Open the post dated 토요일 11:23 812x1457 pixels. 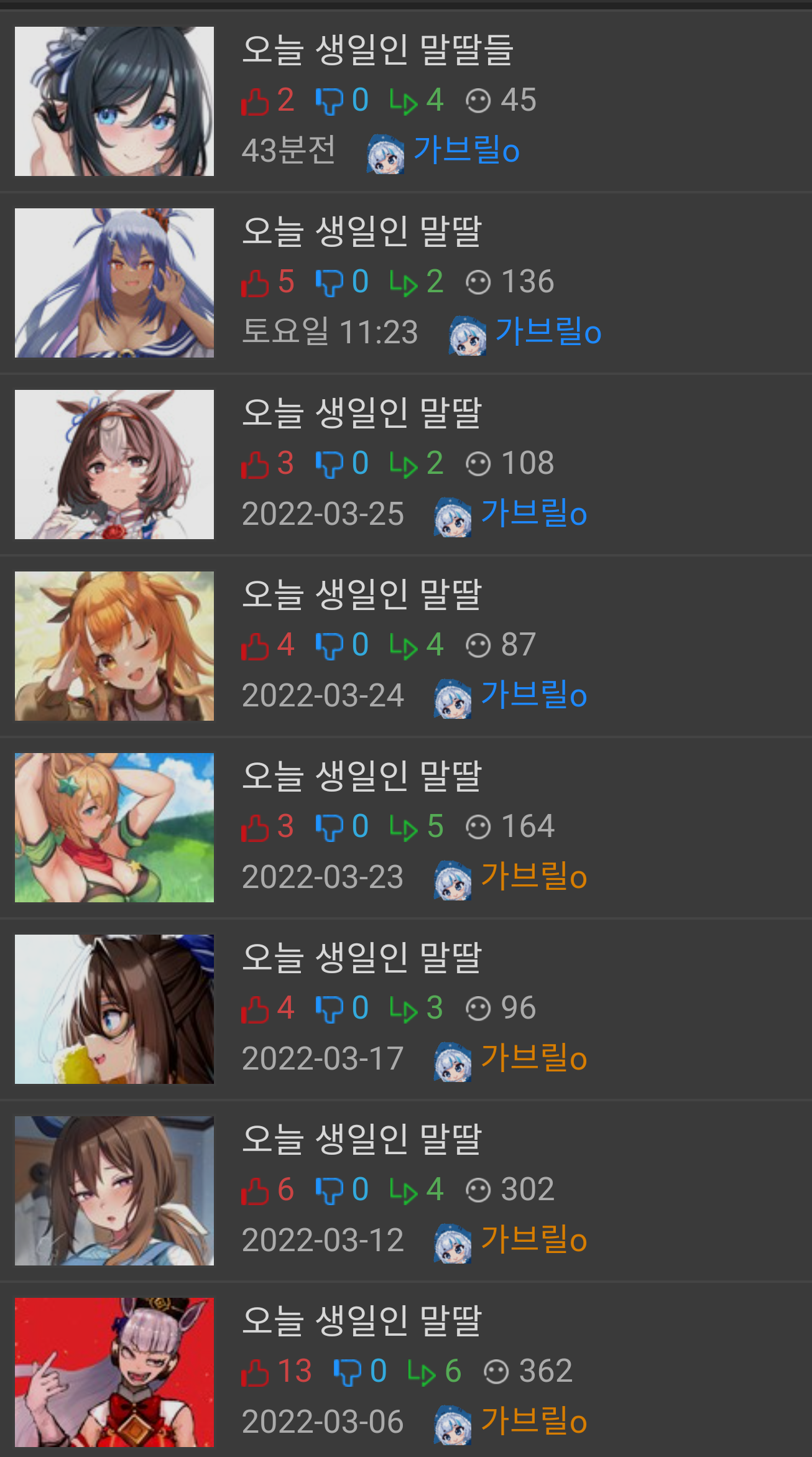[x=361, y=231]
